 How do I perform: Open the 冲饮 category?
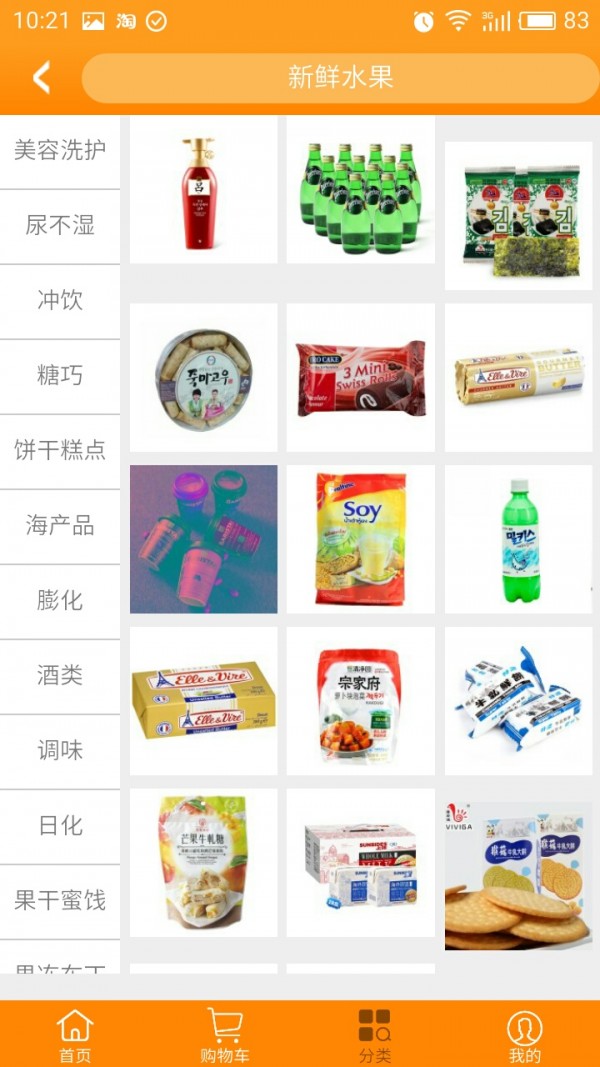coord(60,301)
